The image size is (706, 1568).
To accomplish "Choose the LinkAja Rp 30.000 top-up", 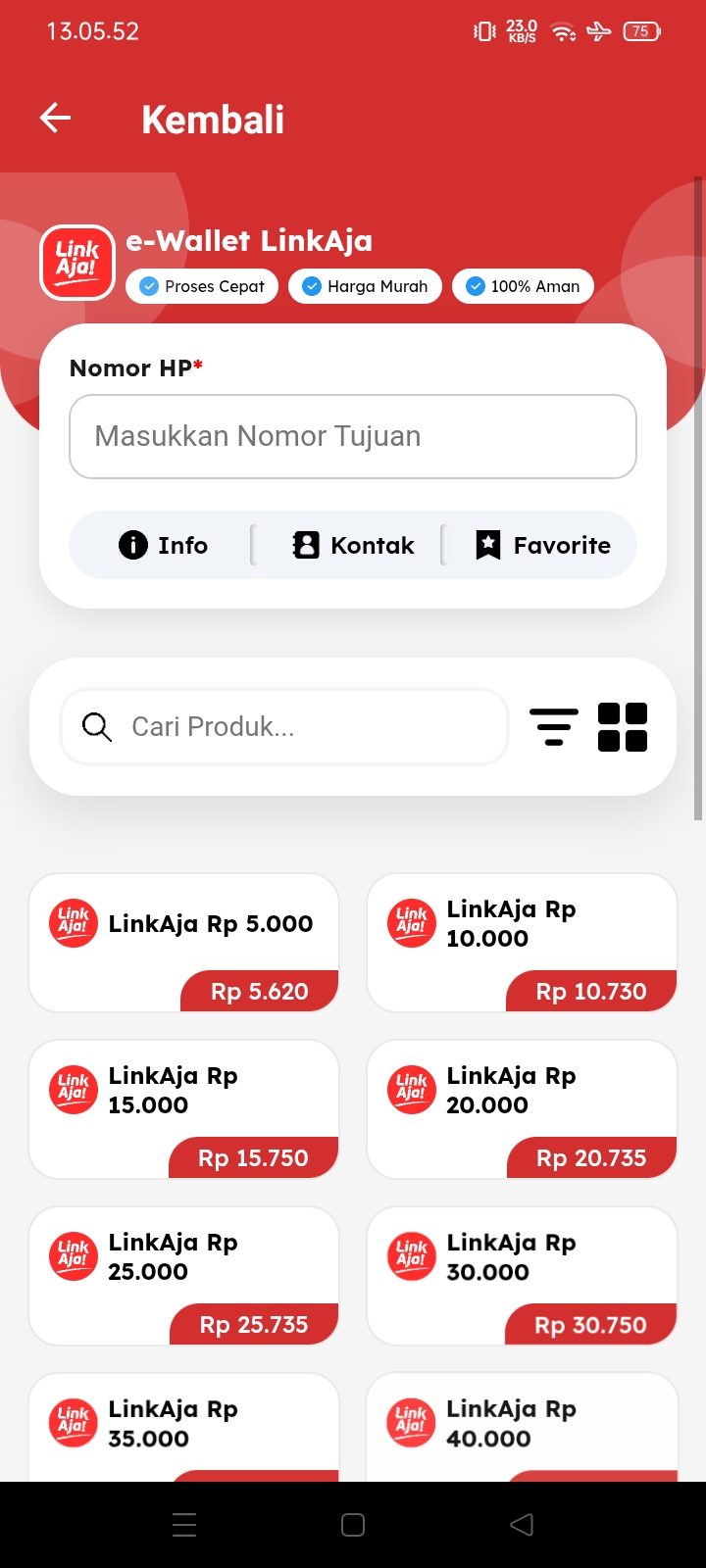I will 522,1276.
